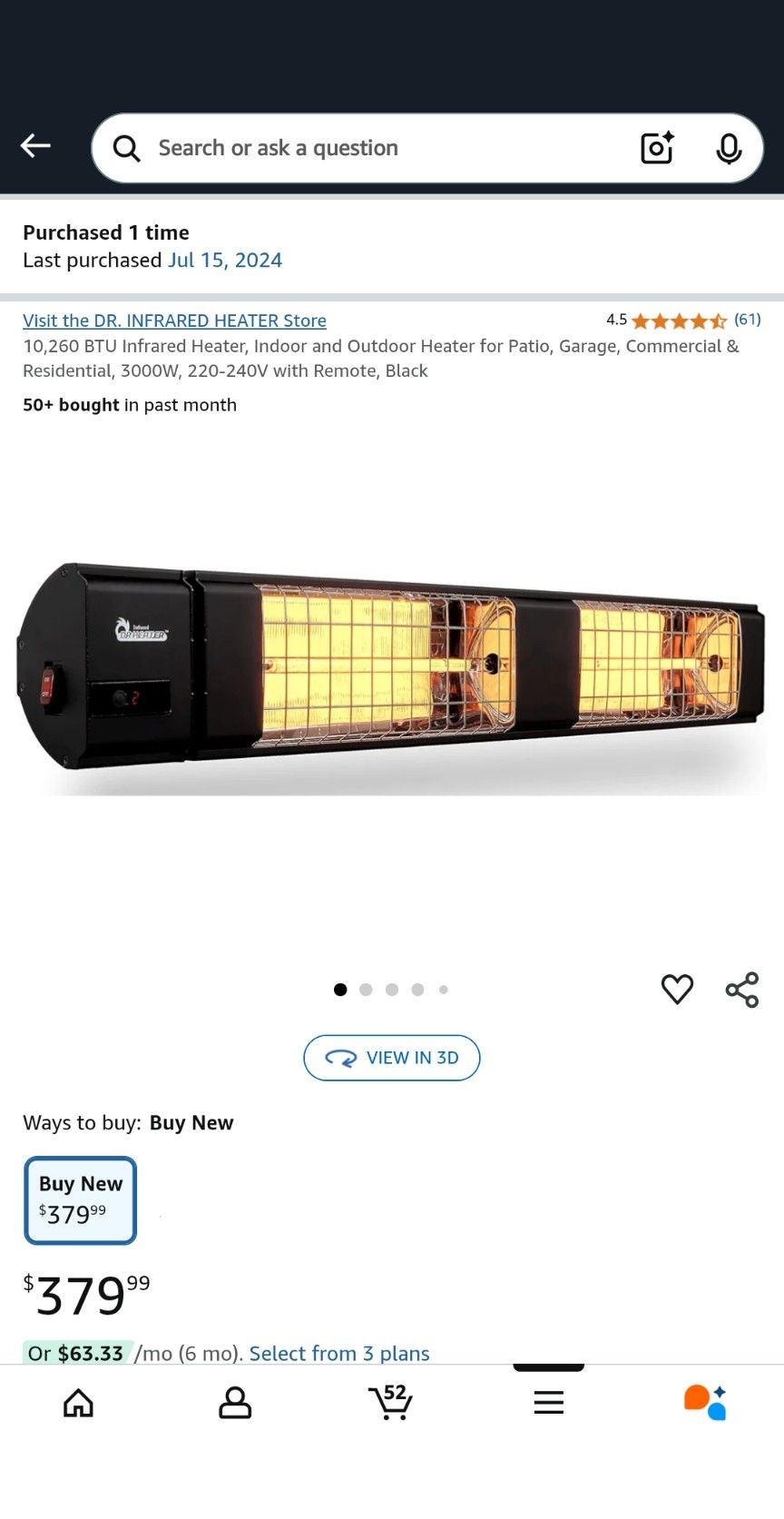Start voice search with the microphone
This screenshot has height=1519, width=784.
(729, 148)
